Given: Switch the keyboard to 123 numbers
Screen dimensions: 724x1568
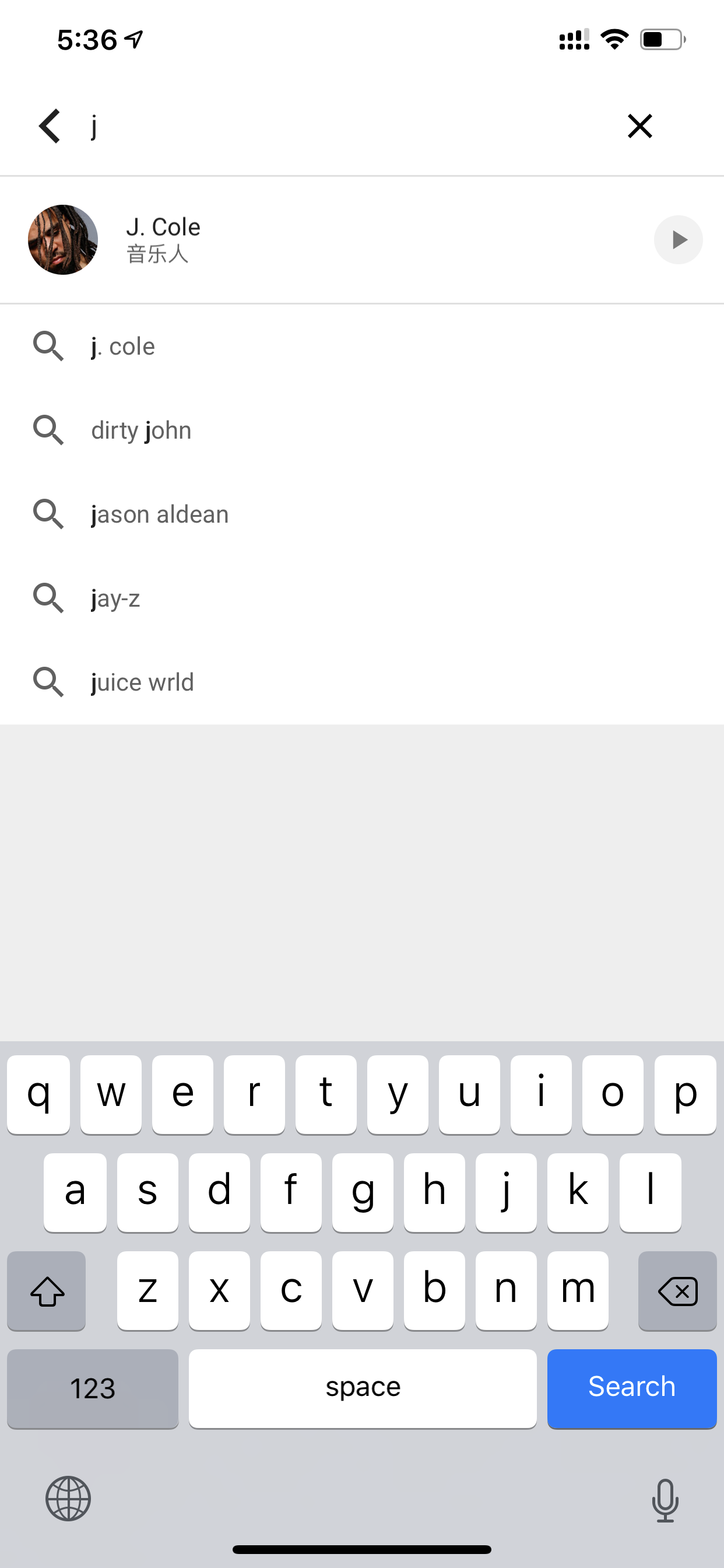Looking at the screenshot, I should 93,1388.
